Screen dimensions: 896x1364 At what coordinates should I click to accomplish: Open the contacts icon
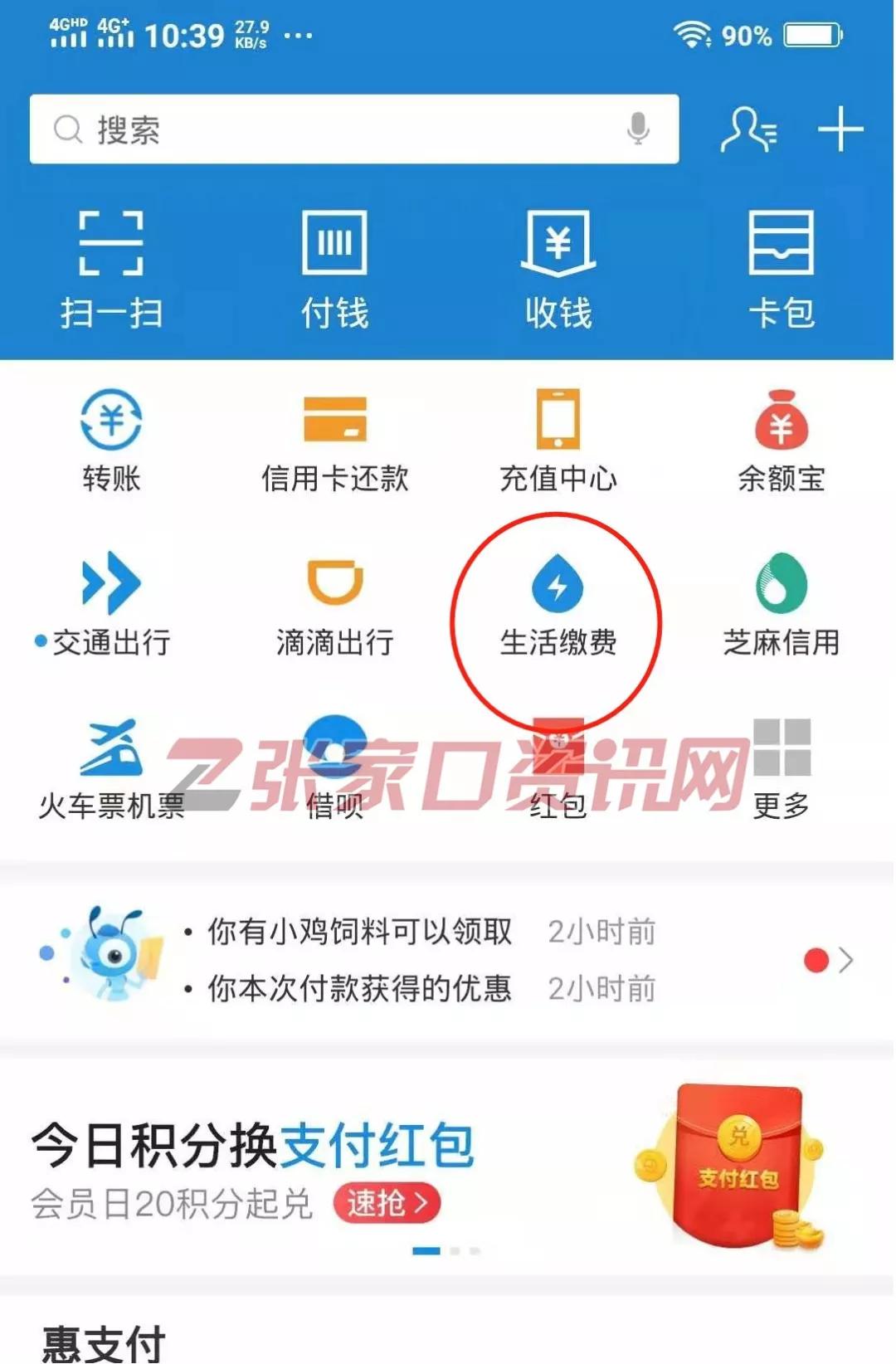click(x=748, y=129)
